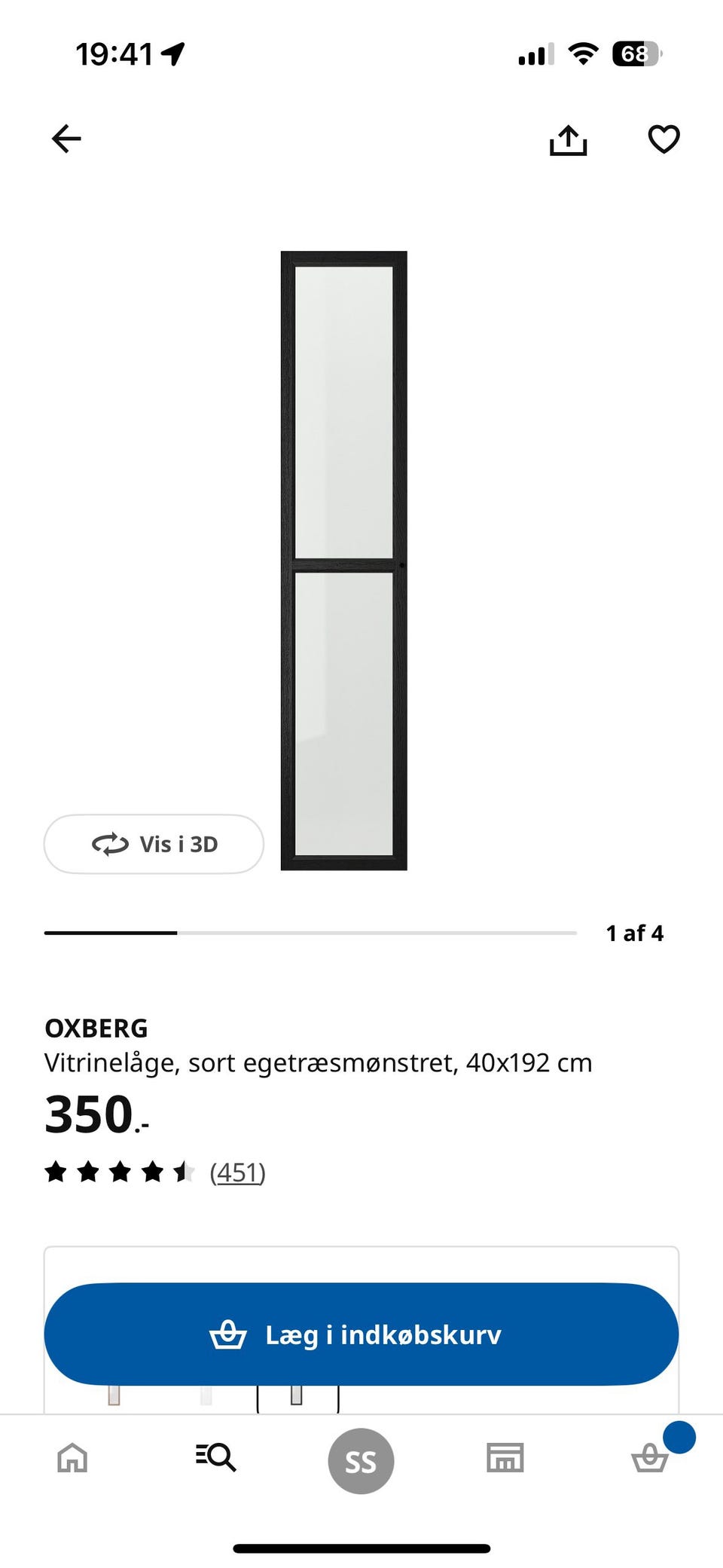The width and height of the screenshot is (723, 1568).
Task: Select the product search icon
Action: pos(216,1459)
